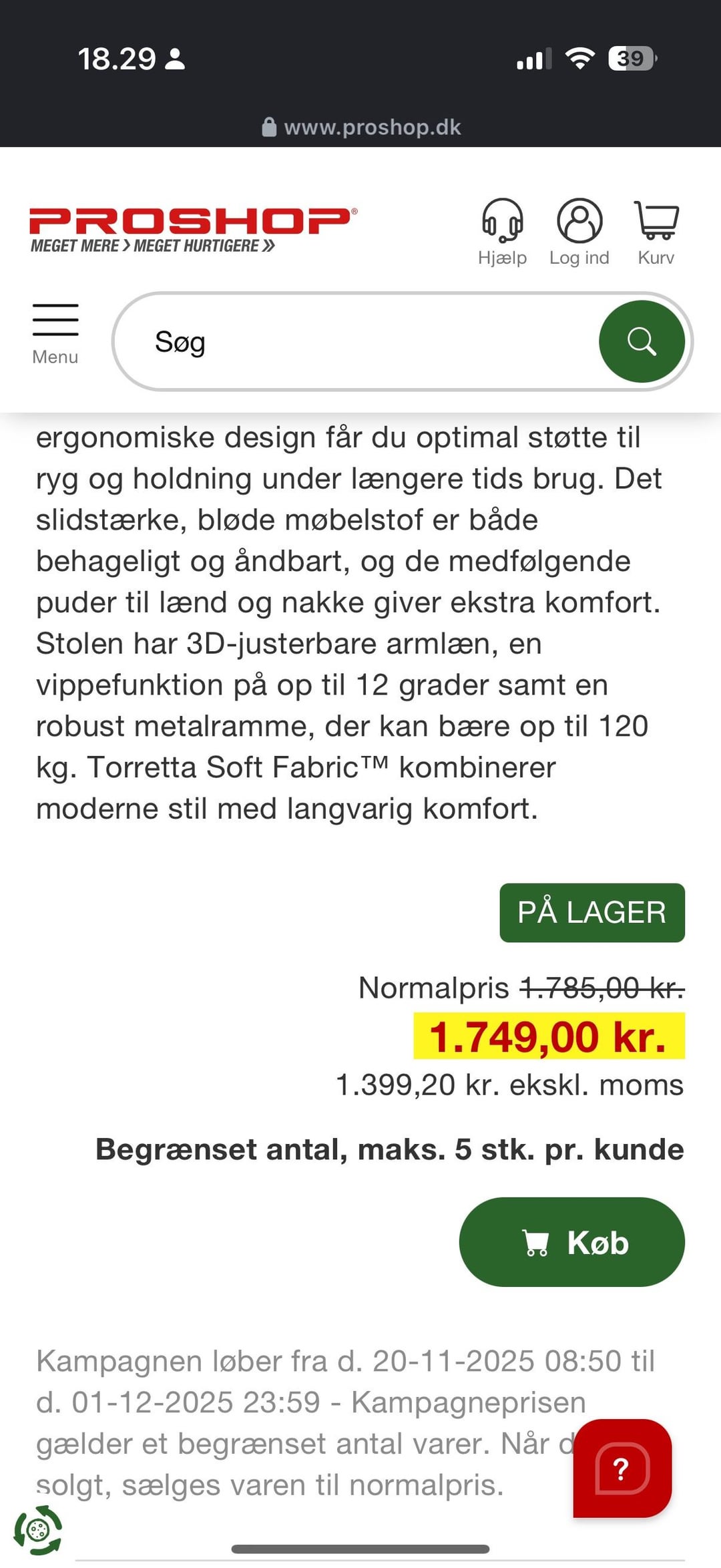Tap the www.proshop.dk address bar

click(361, 127)
